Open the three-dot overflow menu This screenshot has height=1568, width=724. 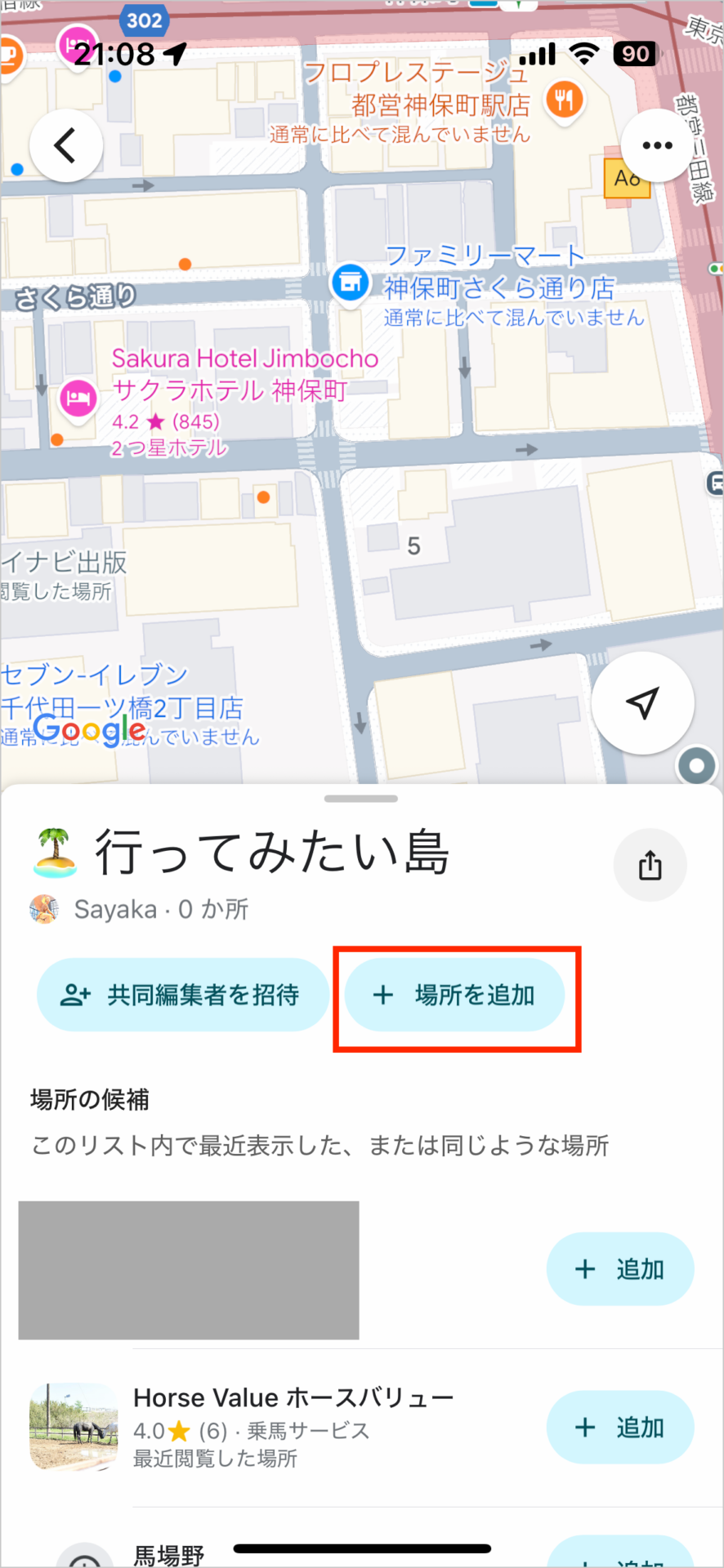(x=657, y=145)
